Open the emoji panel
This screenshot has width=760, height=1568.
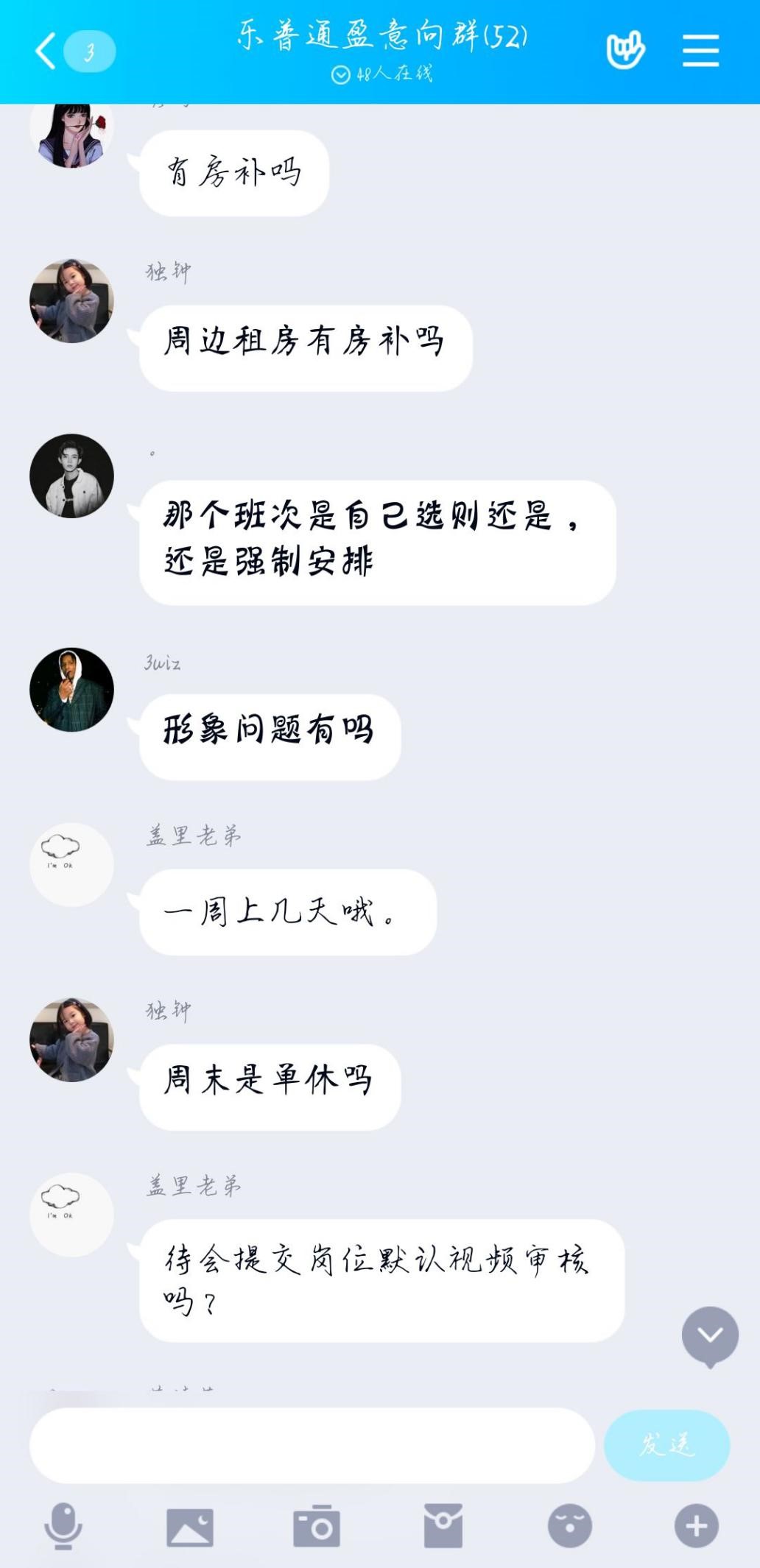(x=570, y=1526)
